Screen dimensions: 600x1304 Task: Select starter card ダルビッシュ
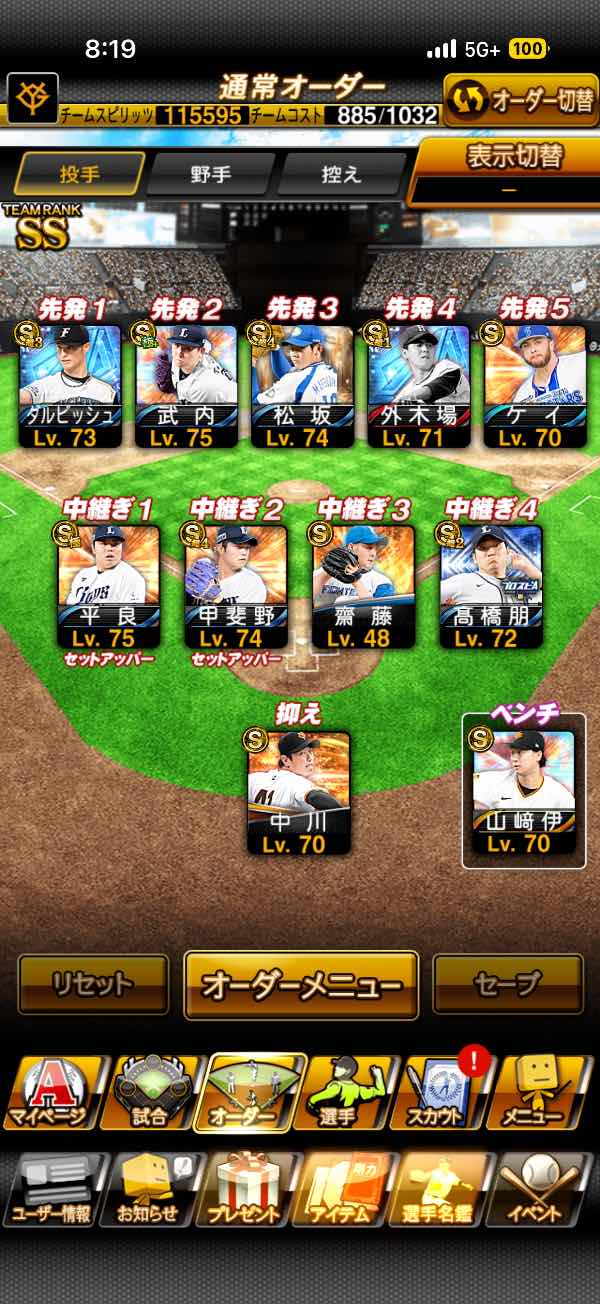[71, 386]
